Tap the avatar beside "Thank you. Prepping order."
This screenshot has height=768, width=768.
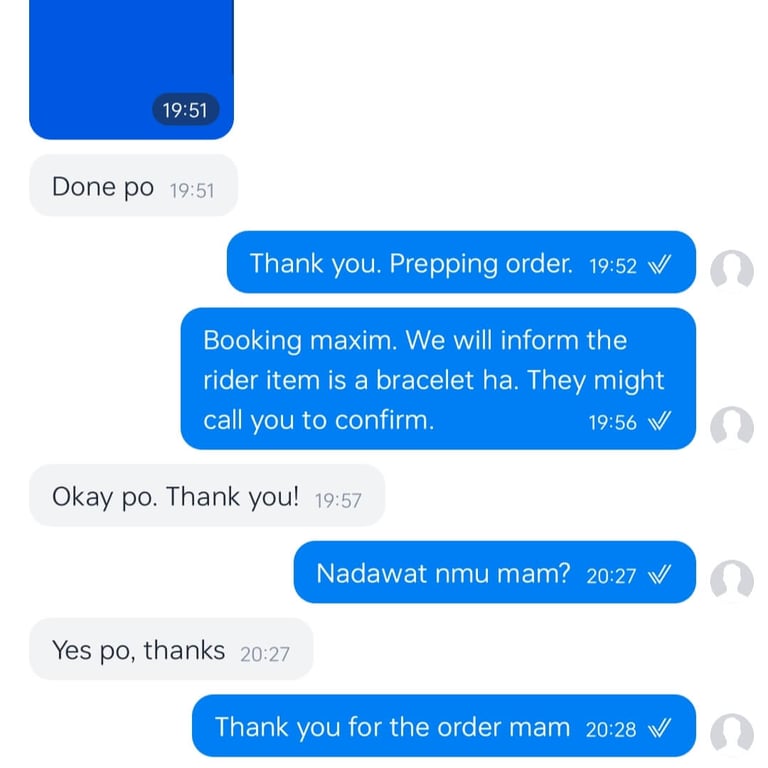[x=731, y=270]
